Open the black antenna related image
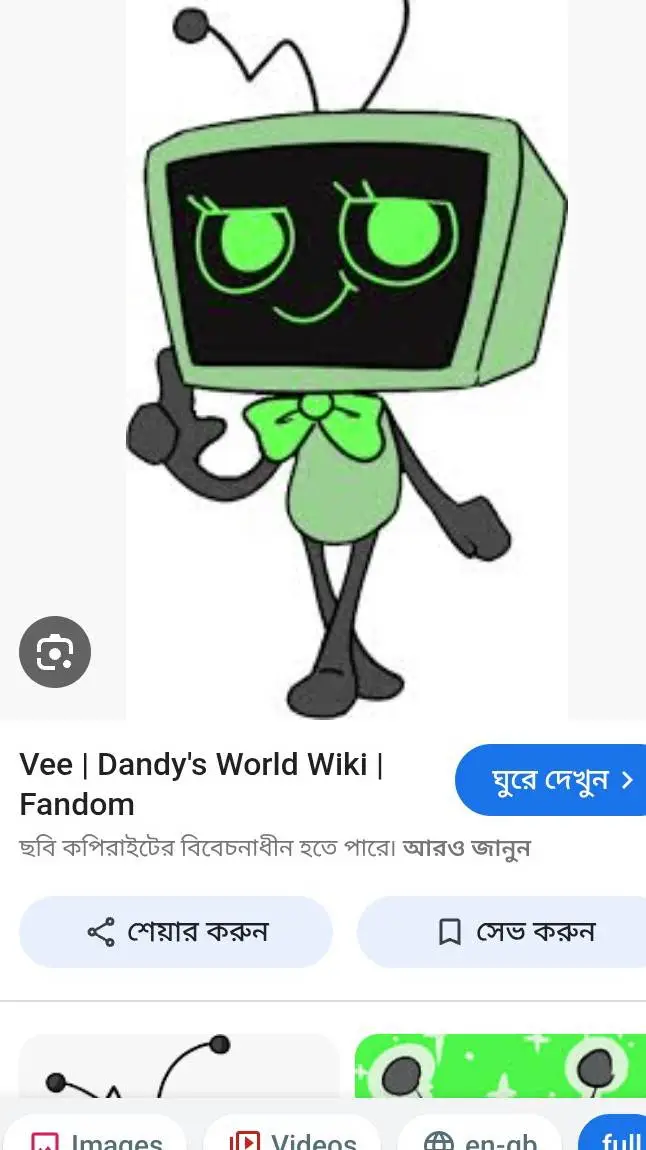 180,1066
